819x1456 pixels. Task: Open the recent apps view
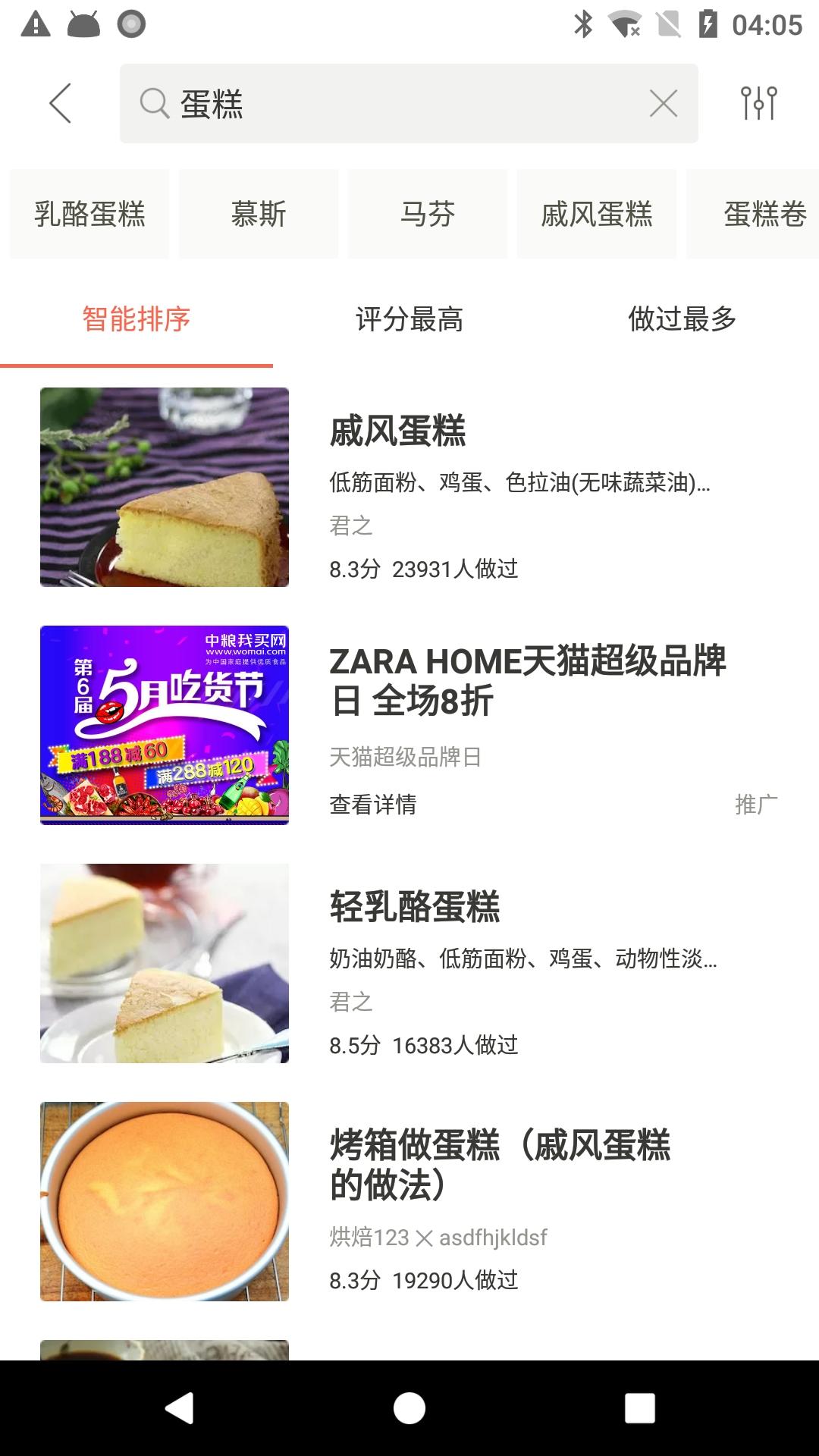point(639,1408)
